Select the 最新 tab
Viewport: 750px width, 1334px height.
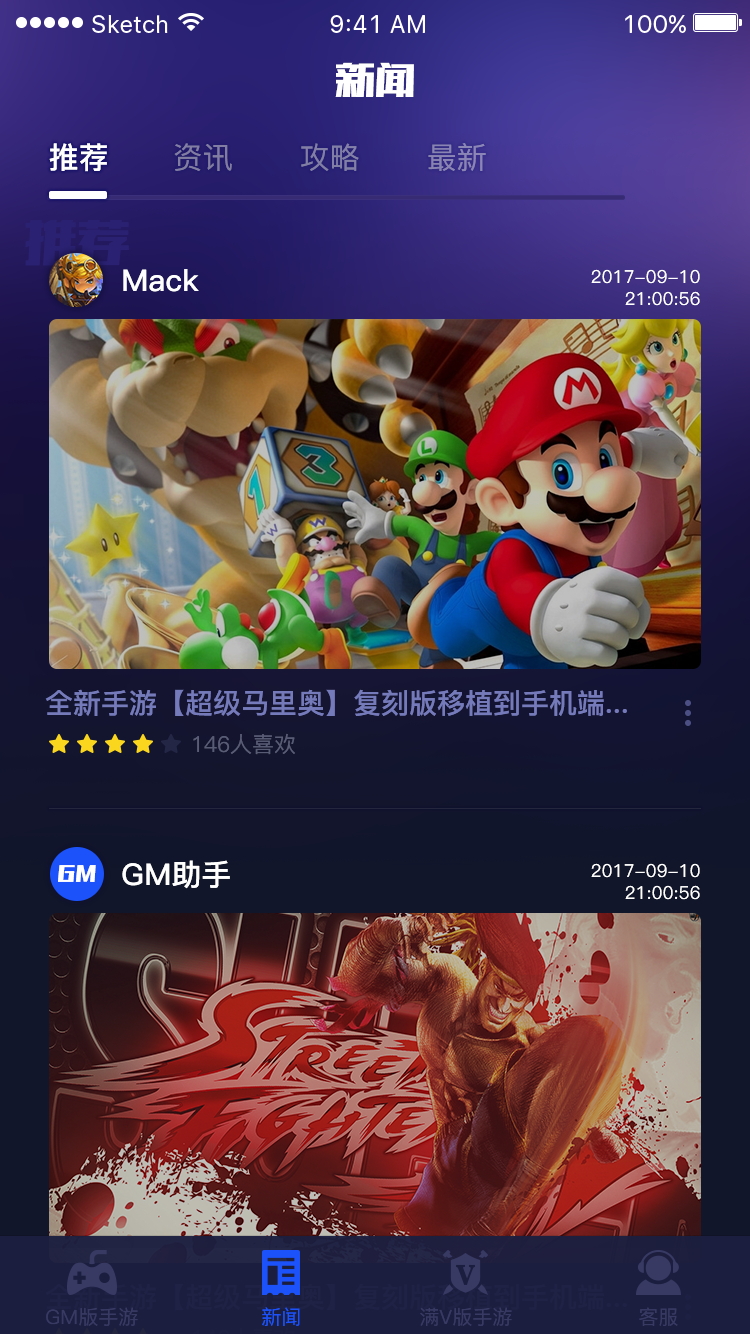(x=456, y=158)
